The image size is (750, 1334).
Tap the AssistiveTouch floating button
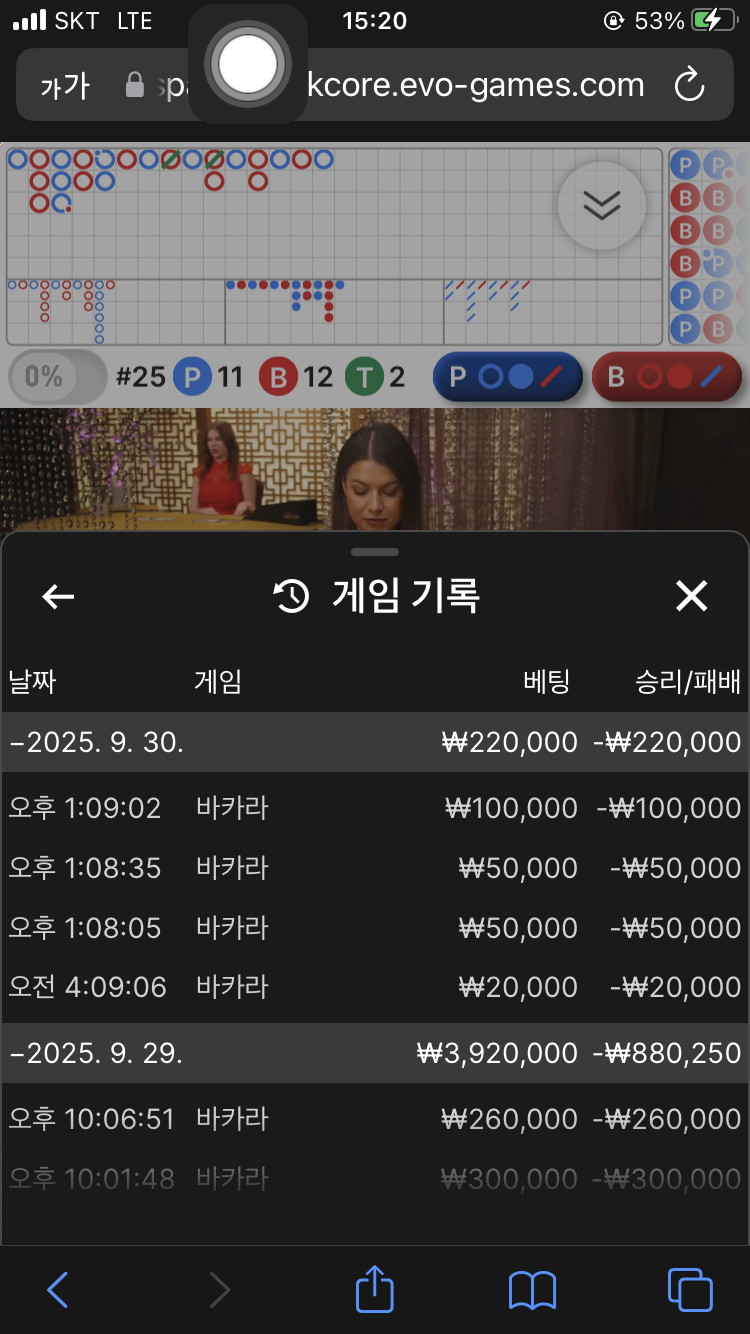[x=248, y=64]
